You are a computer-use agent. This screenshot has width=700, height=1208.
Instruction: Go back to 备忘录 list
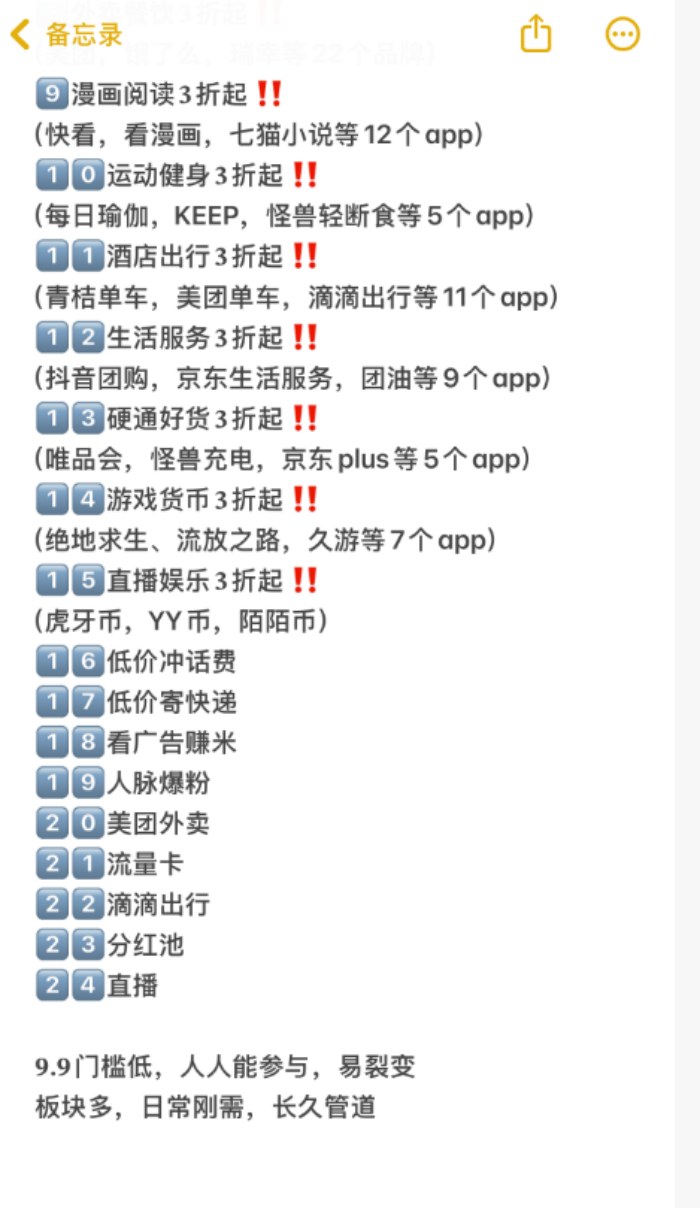66,35
